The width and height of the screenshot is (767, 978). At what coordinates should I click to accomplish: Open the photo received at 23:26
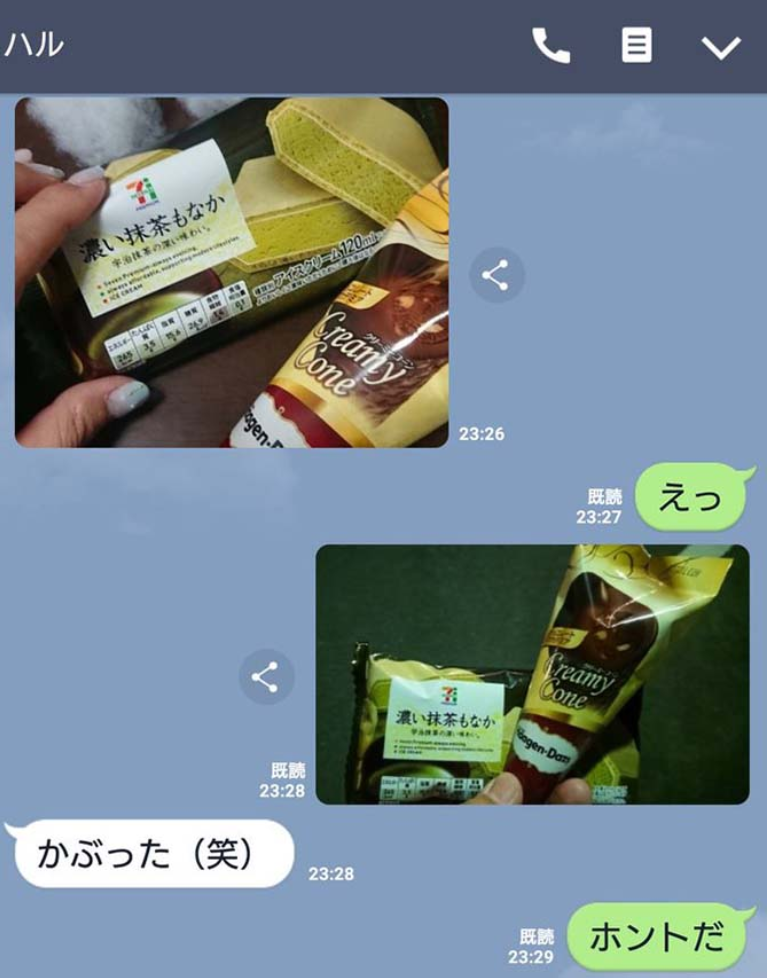[231, 272]
